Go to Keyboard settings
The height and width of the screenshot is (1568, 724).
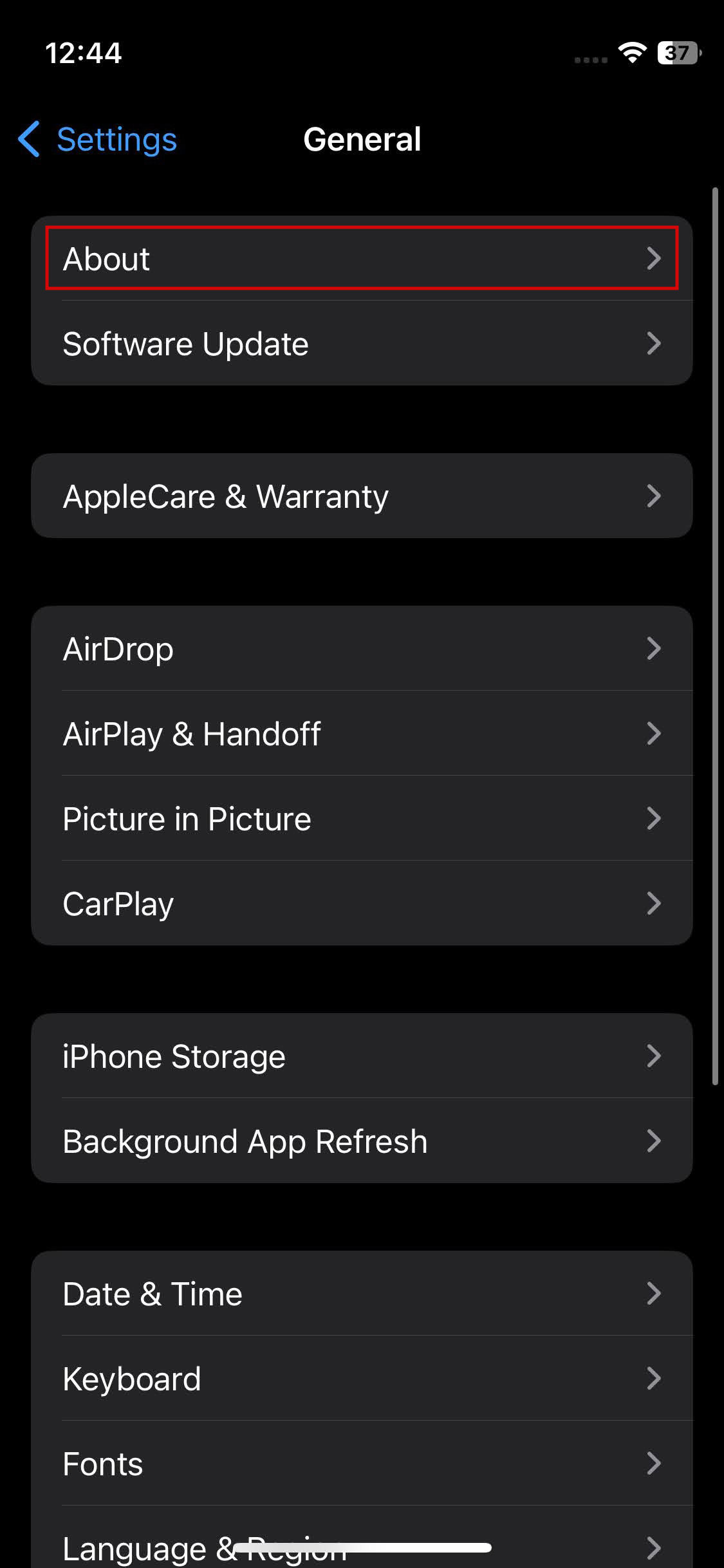[x=362, y=1379]
